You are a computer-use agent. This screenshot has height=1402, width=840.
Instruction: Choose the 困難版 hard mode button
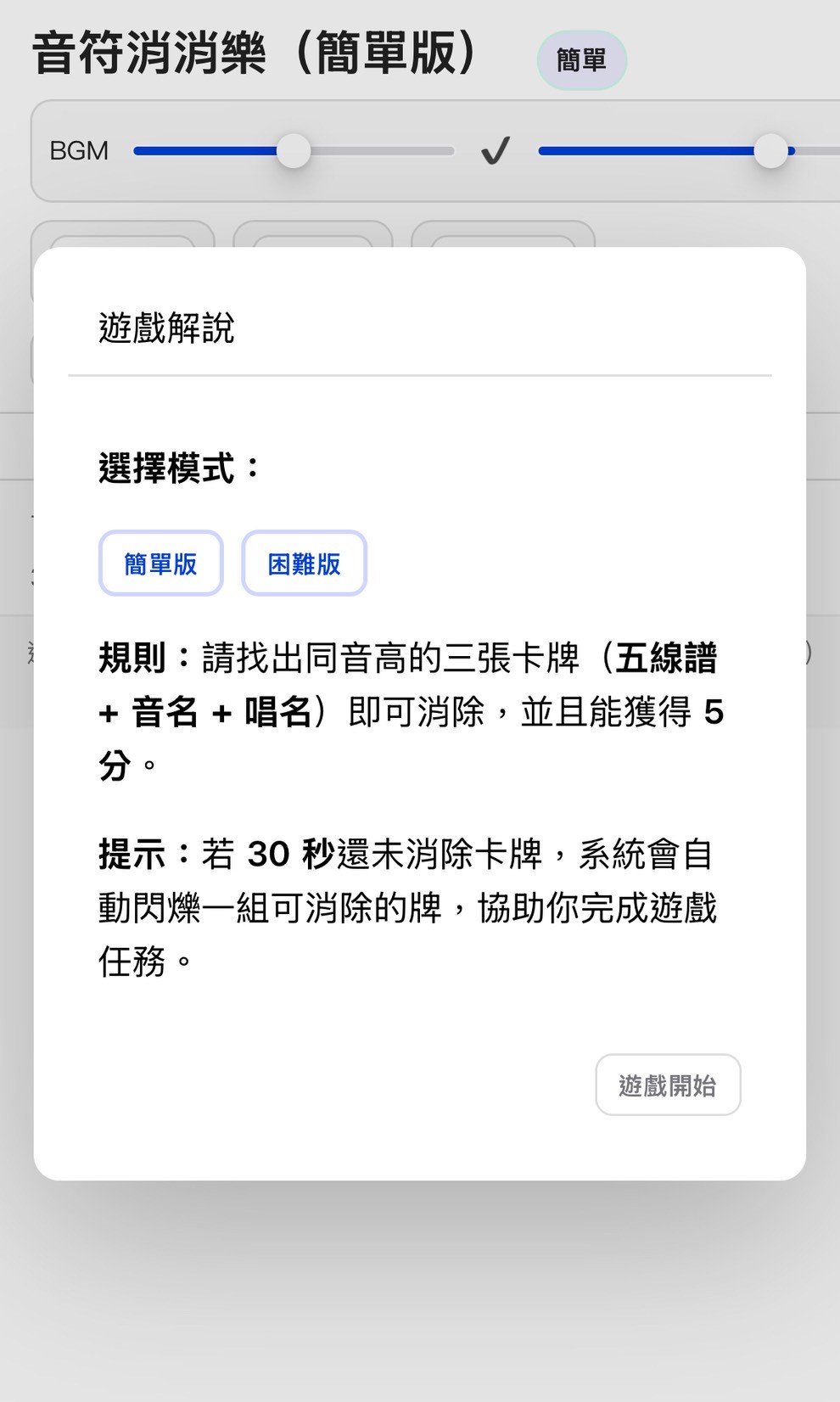pyautogui.click(x=304, y=564)
